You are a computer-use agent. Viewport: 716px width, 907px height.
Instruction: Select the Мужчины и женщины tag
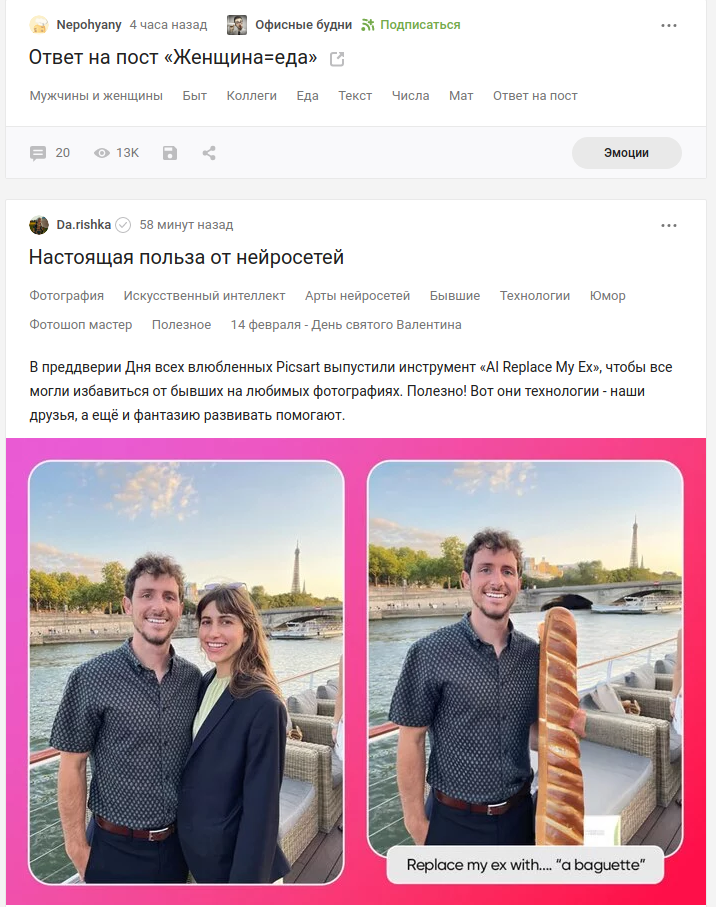pos(96,96)
